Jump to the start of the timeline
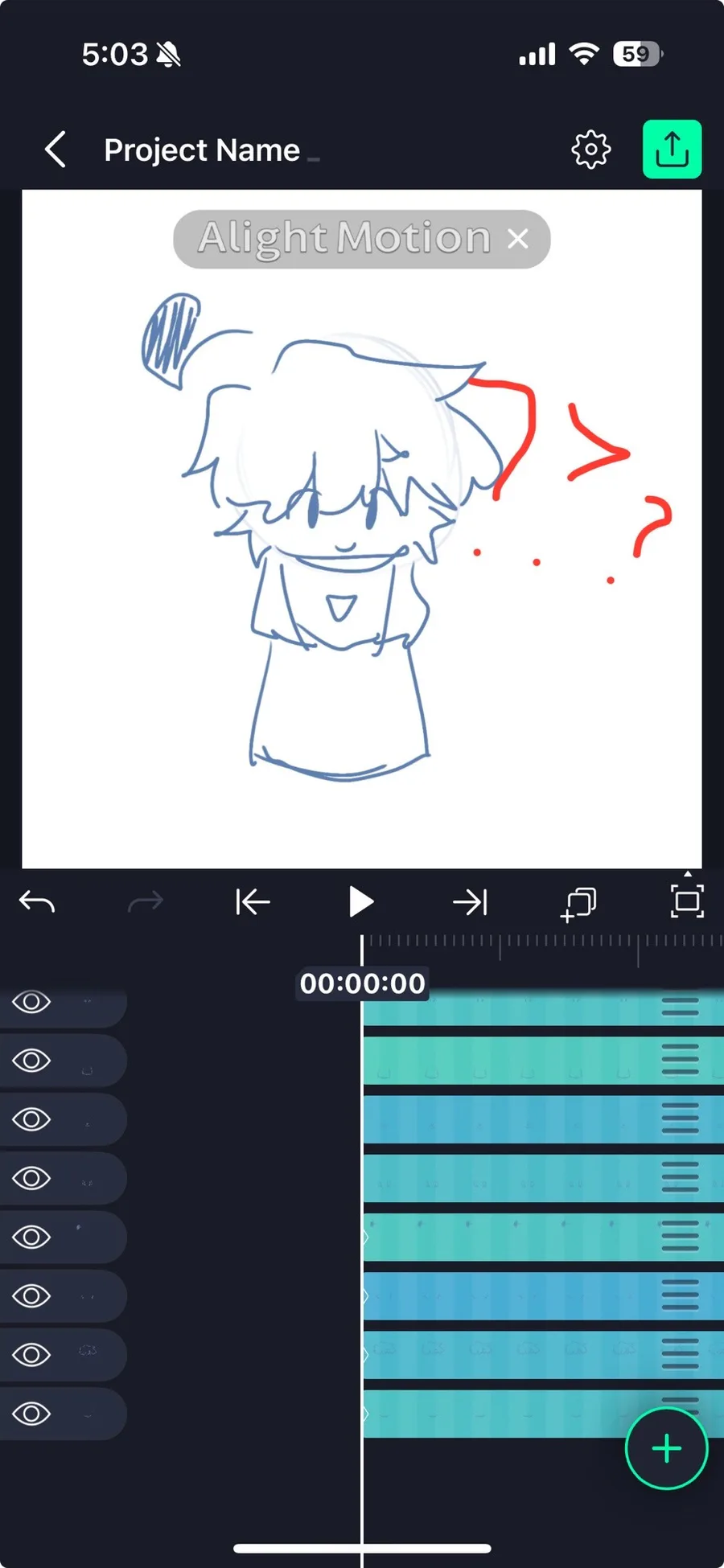 click(x=253, y=902)
